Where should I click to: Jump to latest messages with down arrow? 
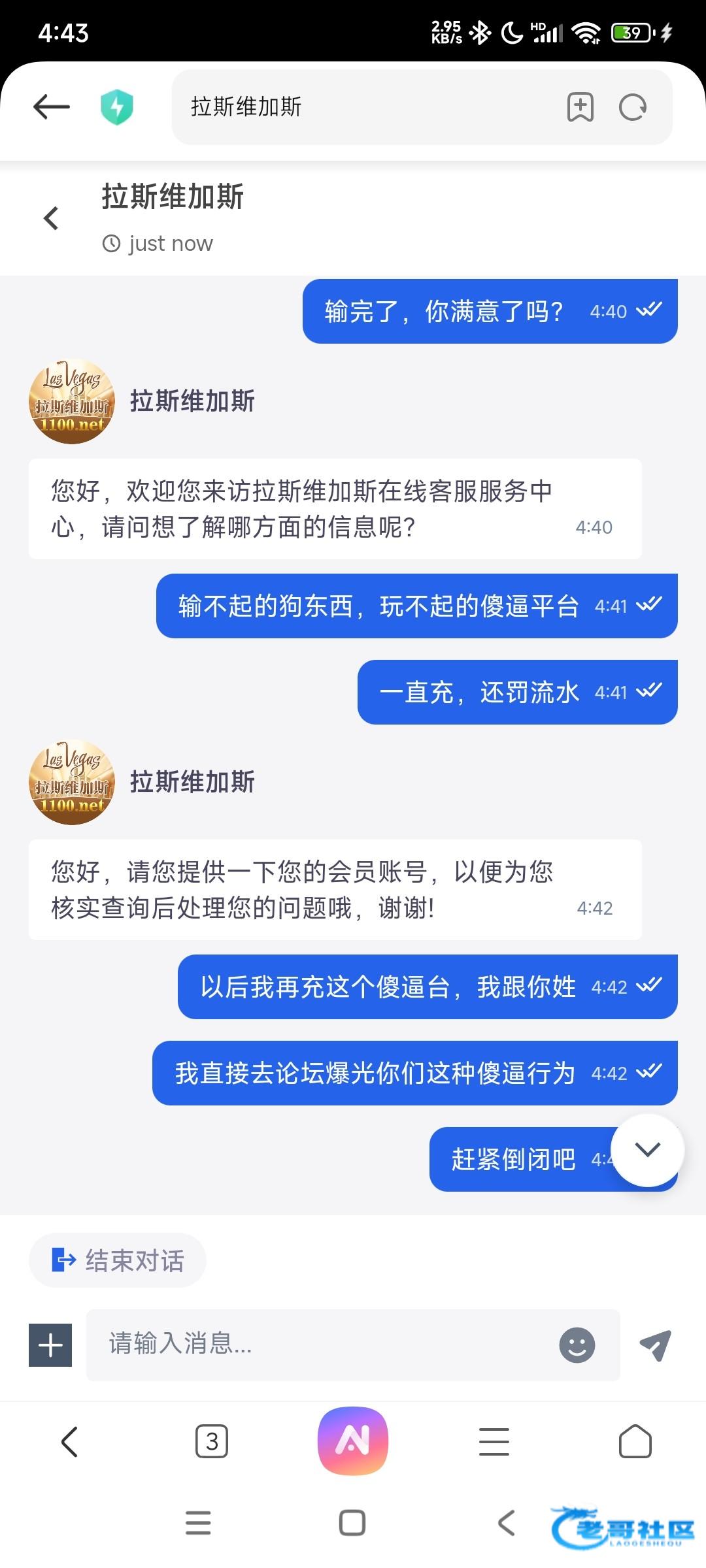pyautogui.click(x=647, y=1150)
